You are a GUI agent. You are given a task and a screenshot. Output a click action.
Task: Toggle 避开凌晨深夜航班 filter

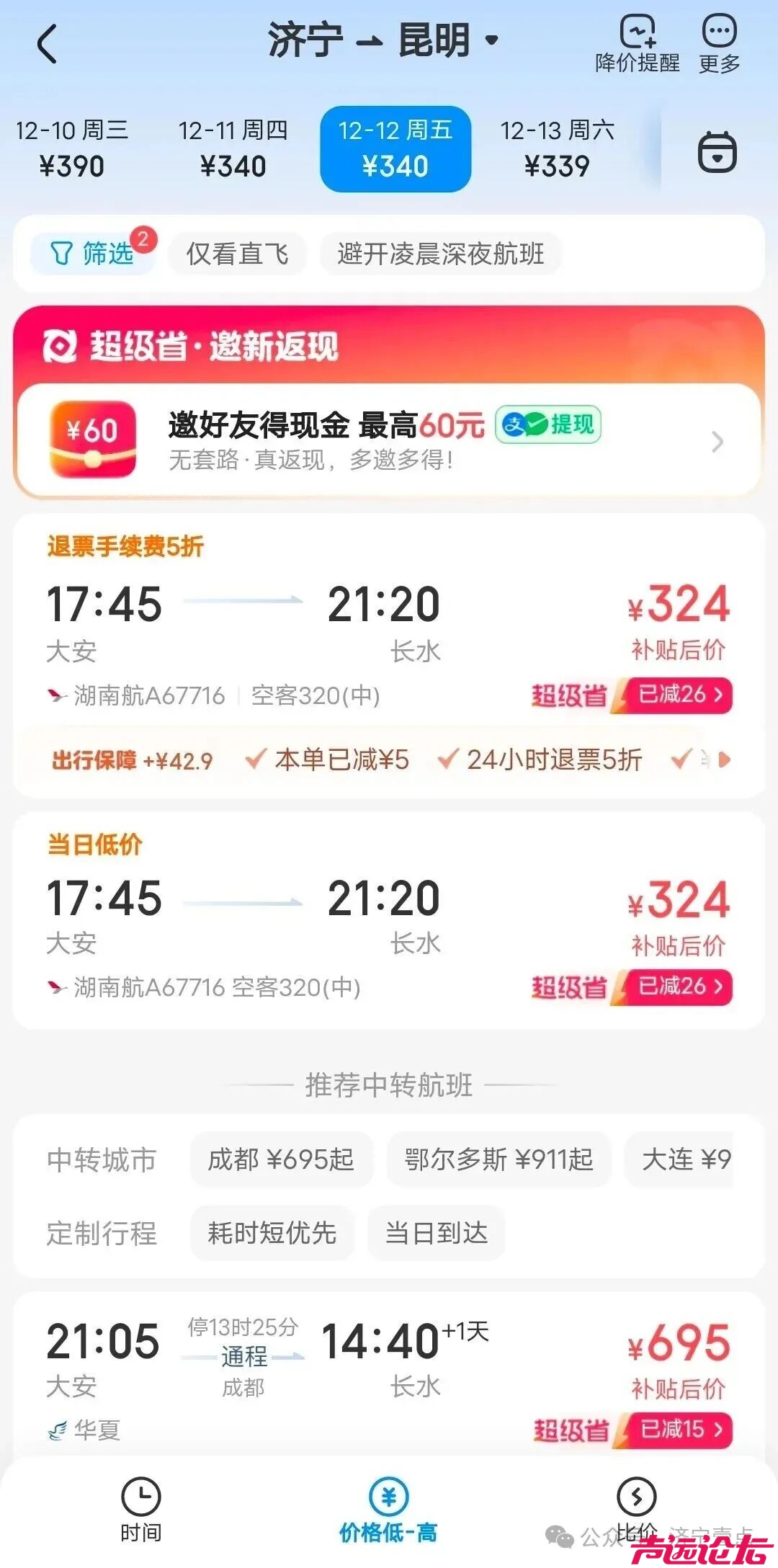442,254
